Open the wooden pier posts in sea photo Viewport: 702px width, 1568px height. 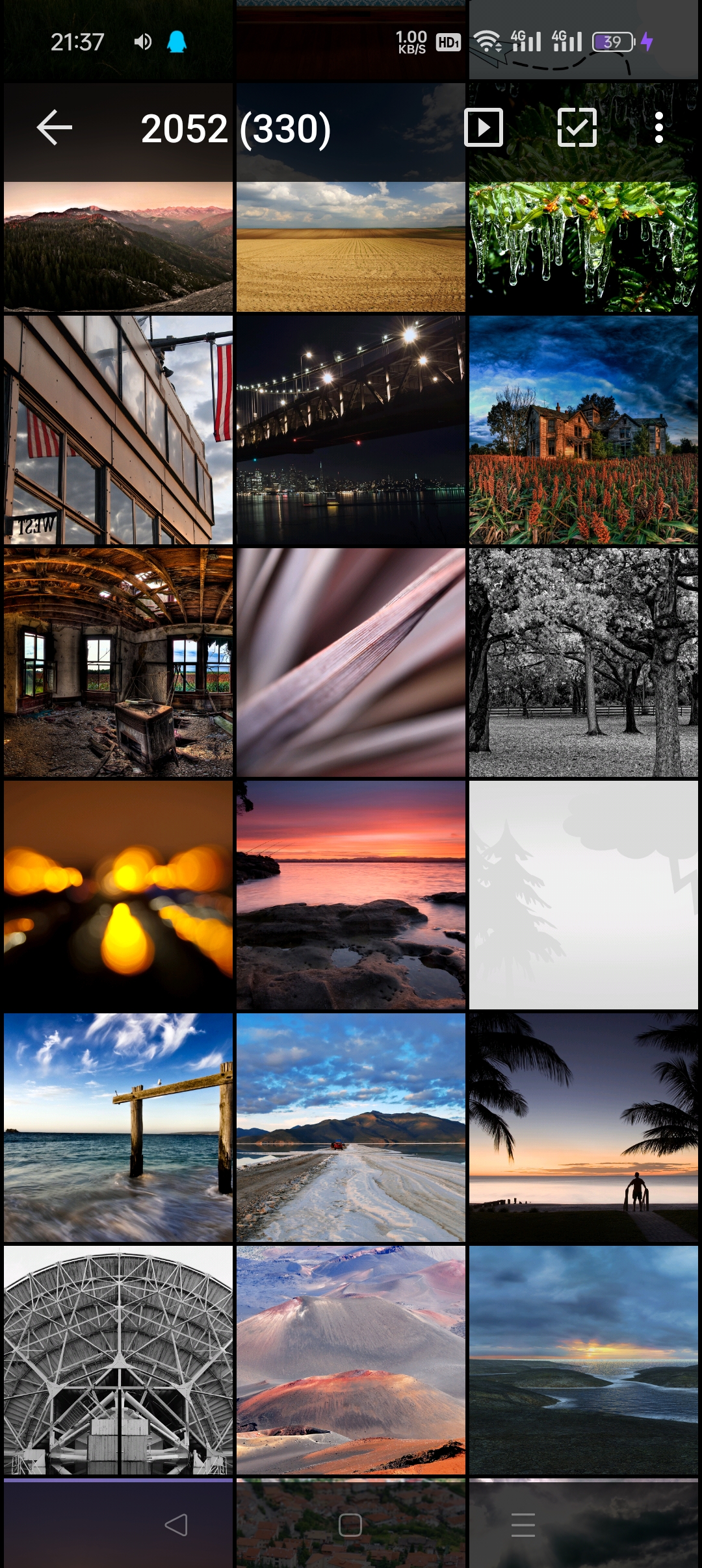pyautogui.click(x=118, y=1128)
